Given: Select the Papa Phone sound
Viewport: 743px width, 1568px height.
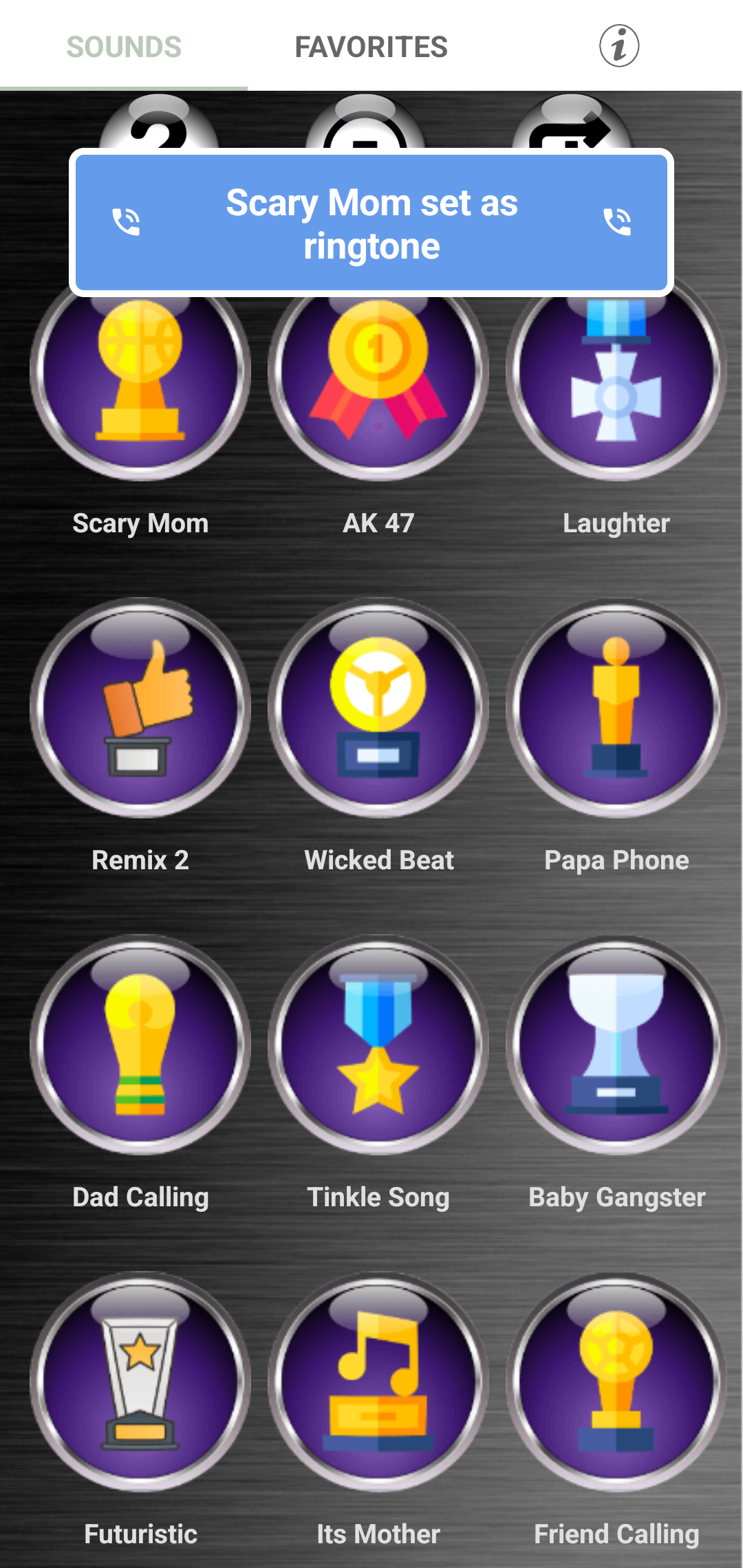Looking at the screenshot, I should pos(616,708).
